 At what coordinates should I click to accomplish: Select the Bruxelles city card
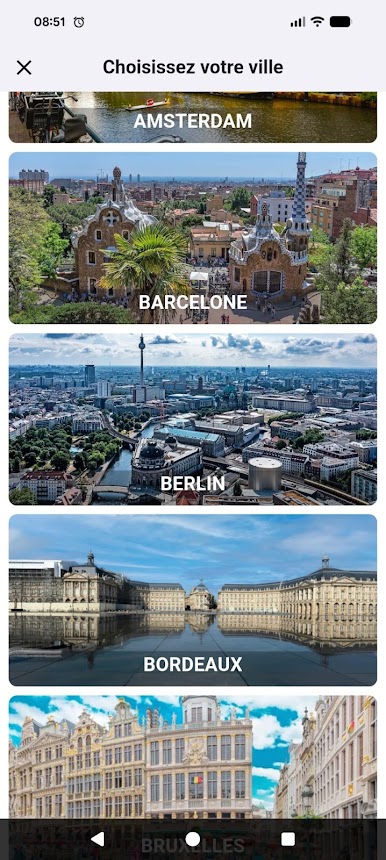click(193, 757)
